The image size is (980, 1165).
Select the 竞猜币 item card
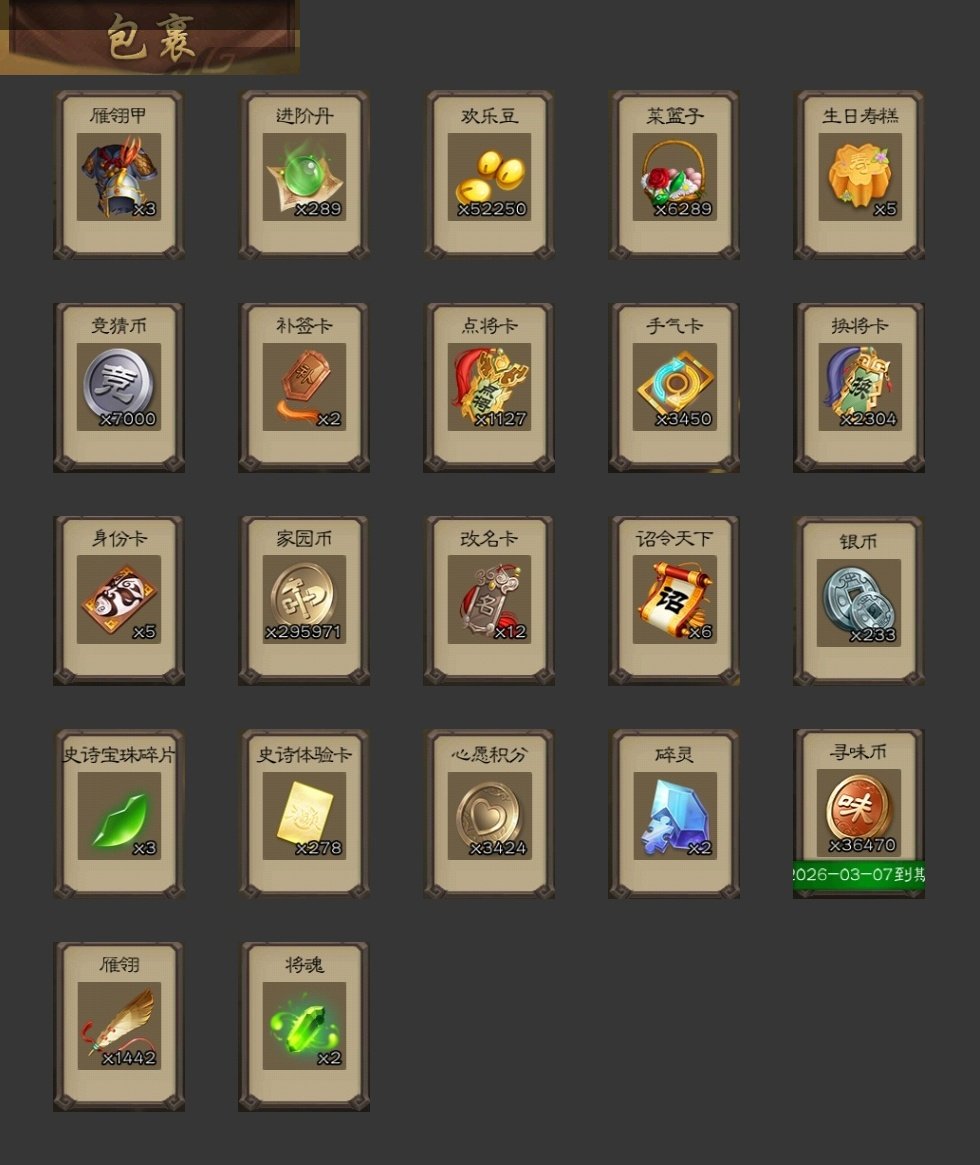click(118, 388)
